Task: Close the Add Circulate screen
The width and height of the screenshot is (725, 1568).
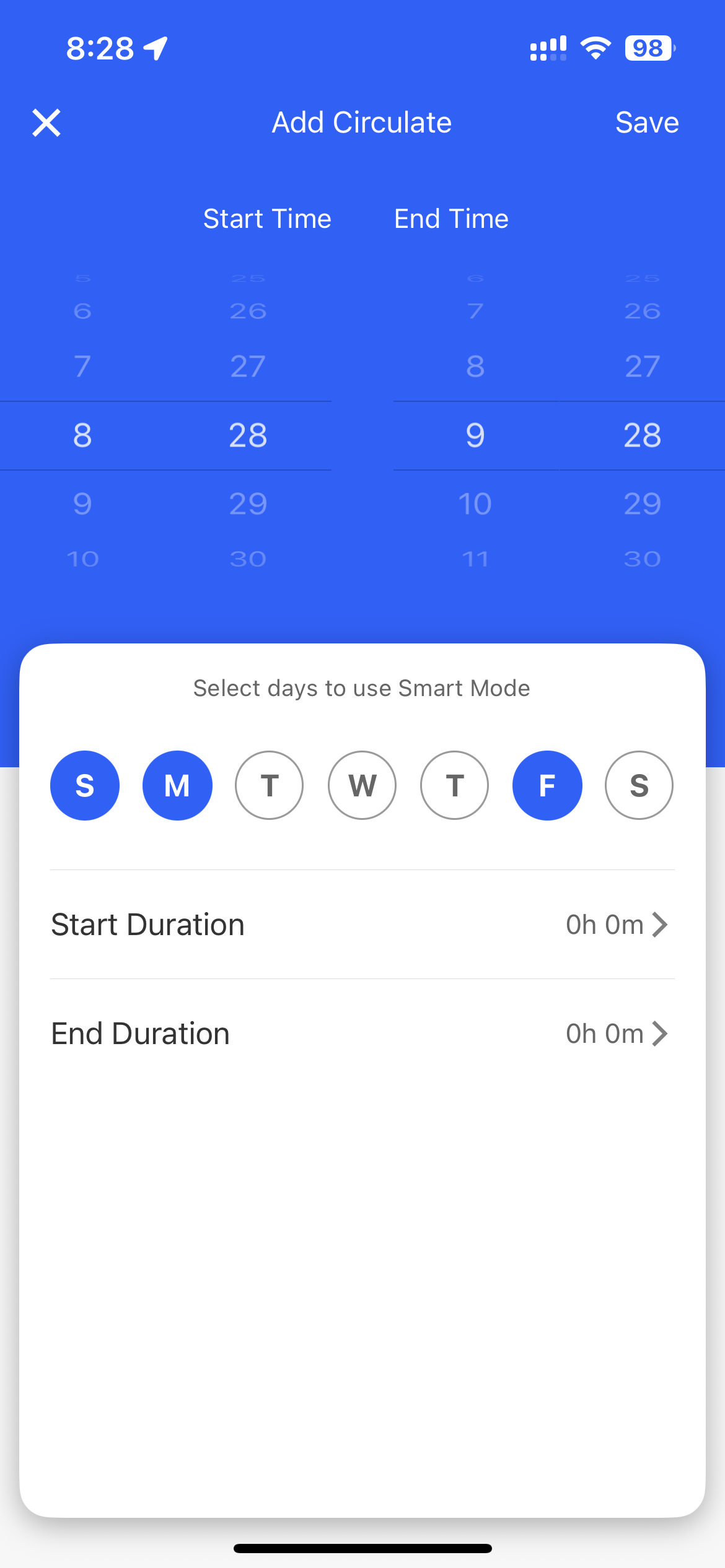Action: 46,123
